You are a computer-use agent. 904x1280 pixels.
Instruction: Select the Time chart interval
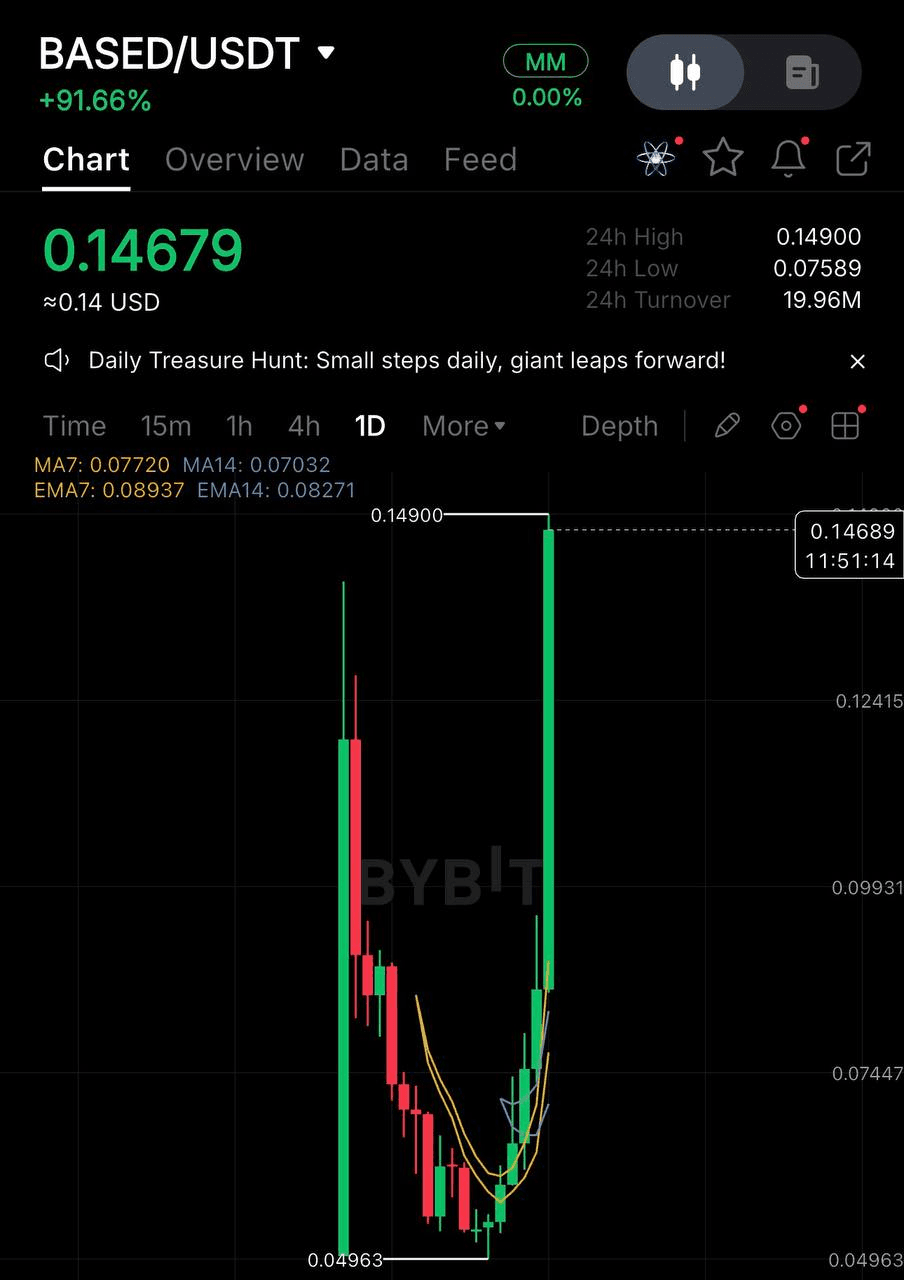tap(74, 426)
